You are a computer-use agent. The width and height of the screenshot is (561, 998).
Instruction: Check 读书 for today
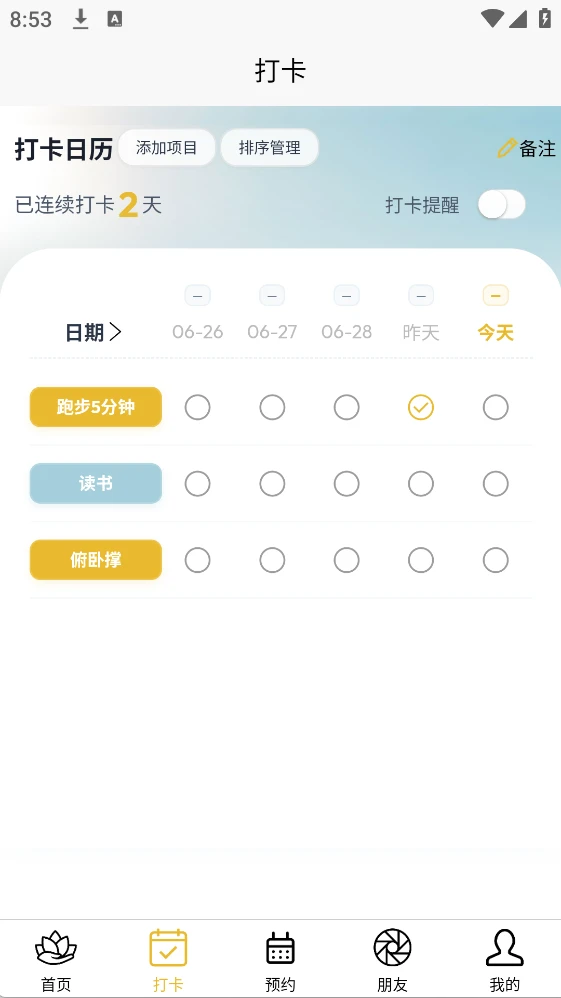coord(495,484)
